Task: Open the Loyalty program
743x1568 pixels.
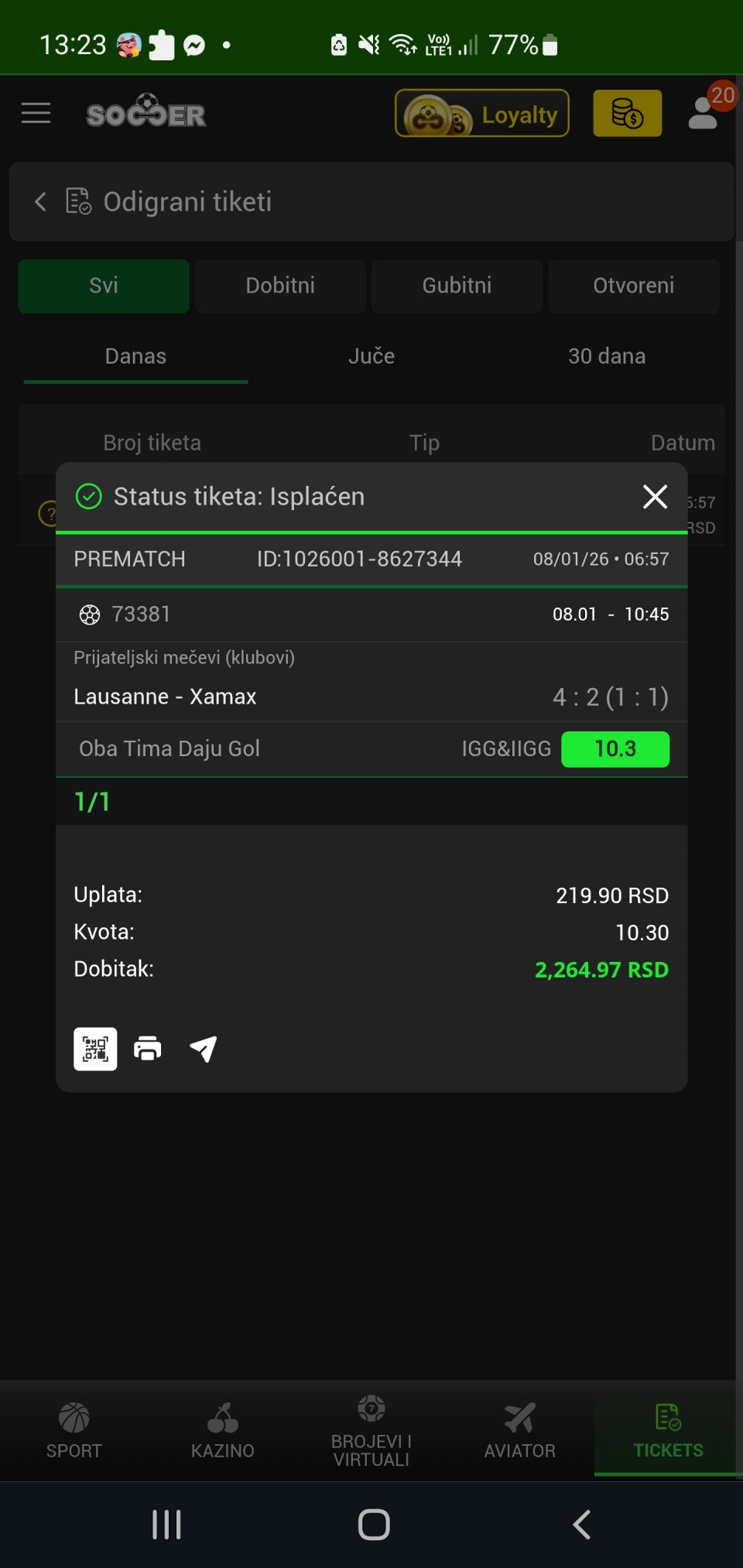Action: coord(481,114)
